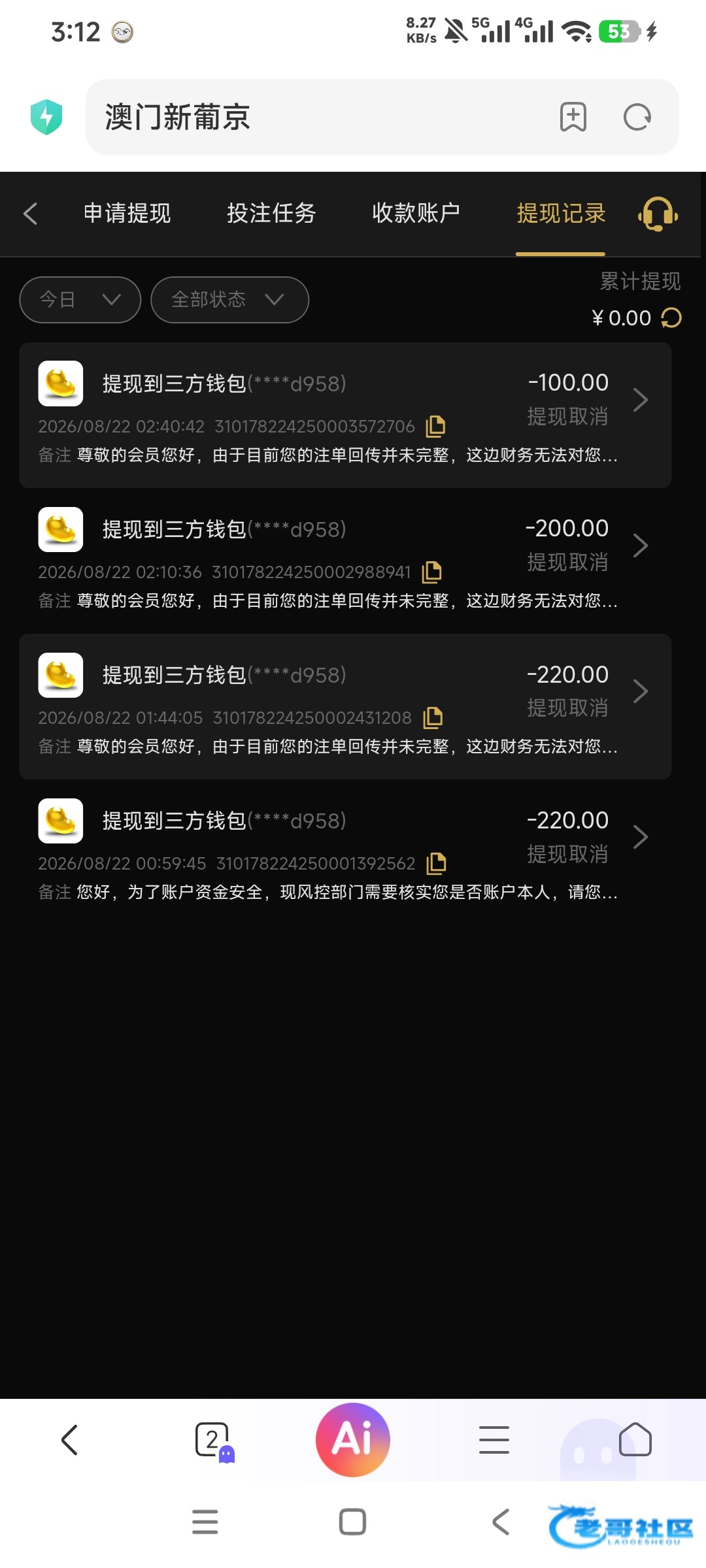This screenshot has height=1568, width=706.
Task: Switch to the 申请提现 tab
Action: click(127, 214)
